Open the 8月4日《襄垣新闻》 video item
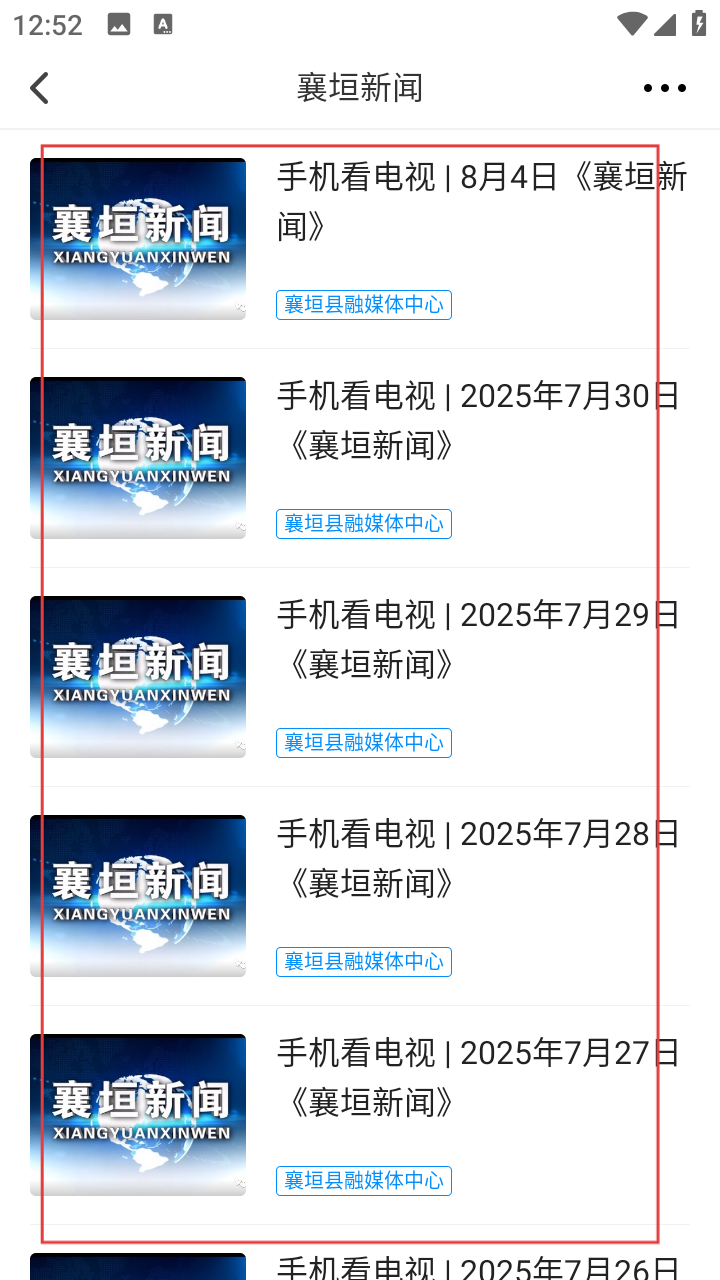The image size is (720, 1280). tap(360, 239)
